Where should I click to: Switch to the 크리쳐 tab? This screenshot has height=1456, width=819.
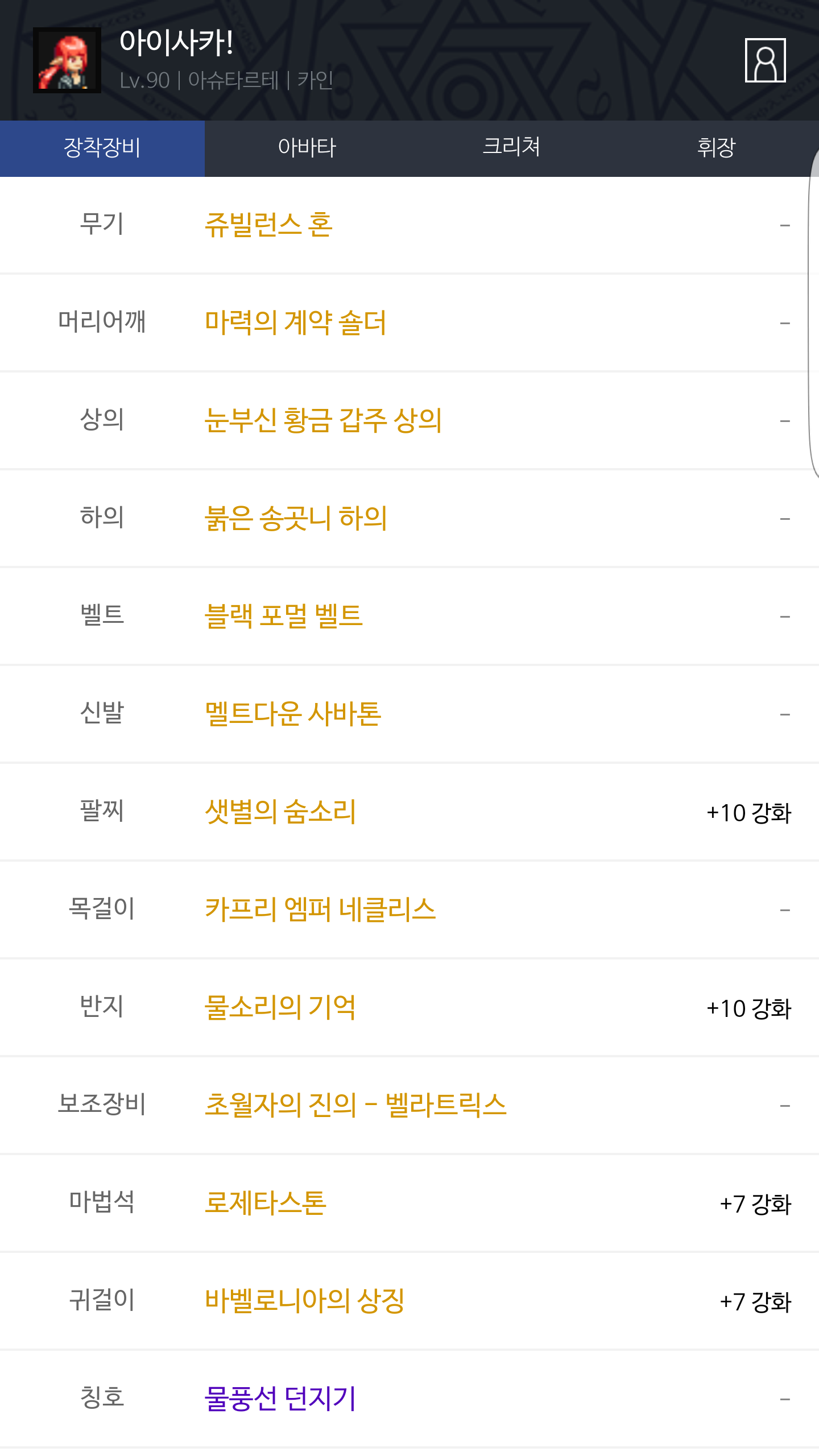click(x=511, y=148)
